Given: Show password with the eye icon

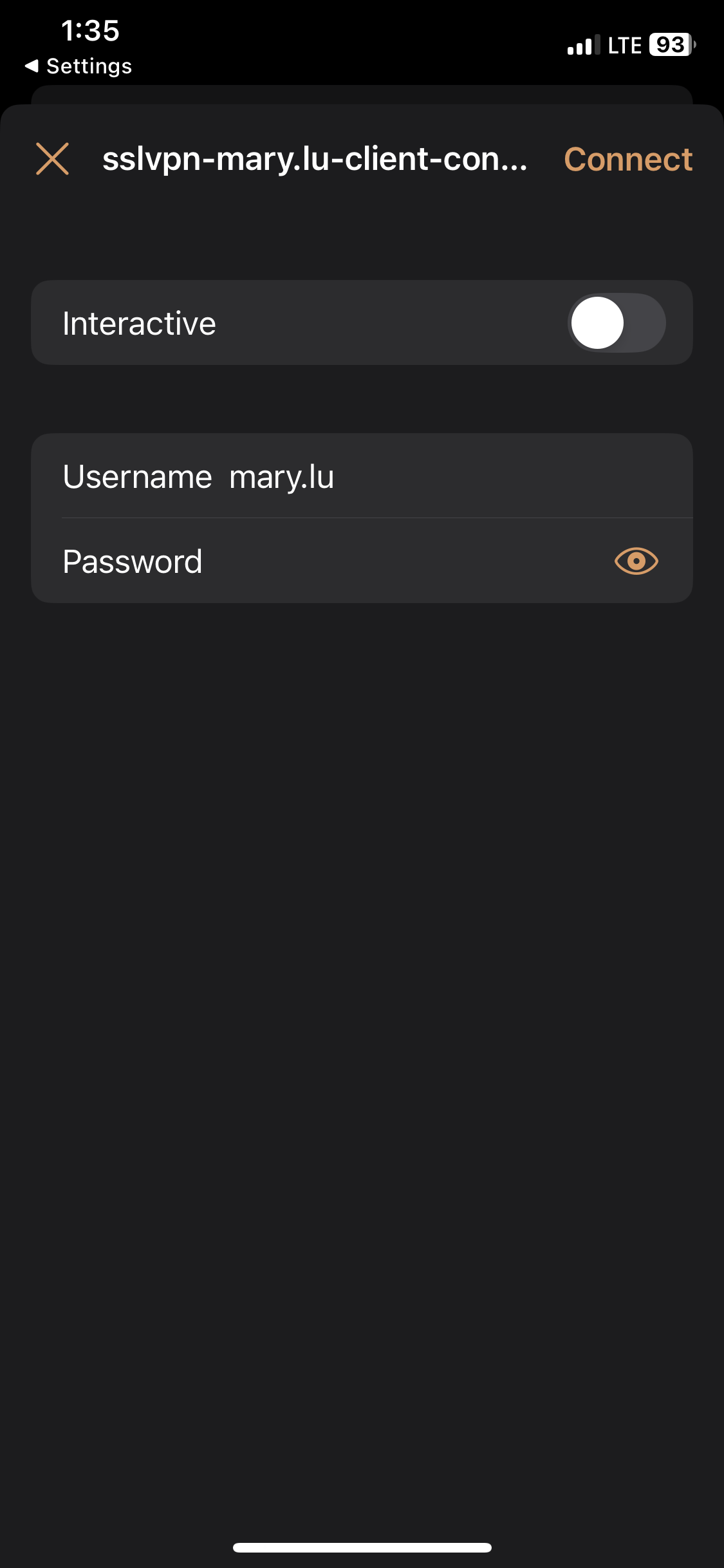Looking at the screenshot, I should (x=636, y=561).
